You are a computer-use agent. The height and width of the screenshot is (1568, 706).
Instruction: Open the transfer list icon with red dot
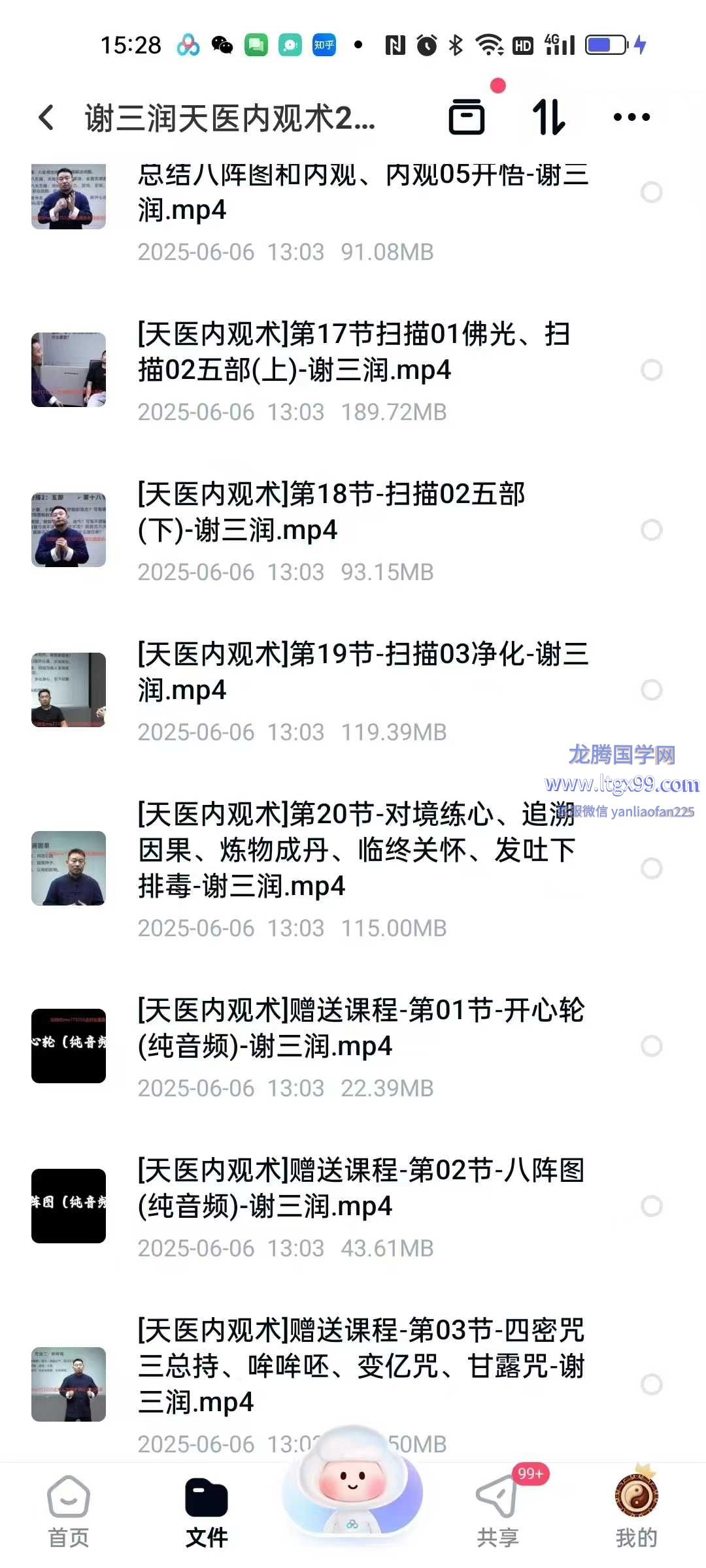tap(467, 117)
